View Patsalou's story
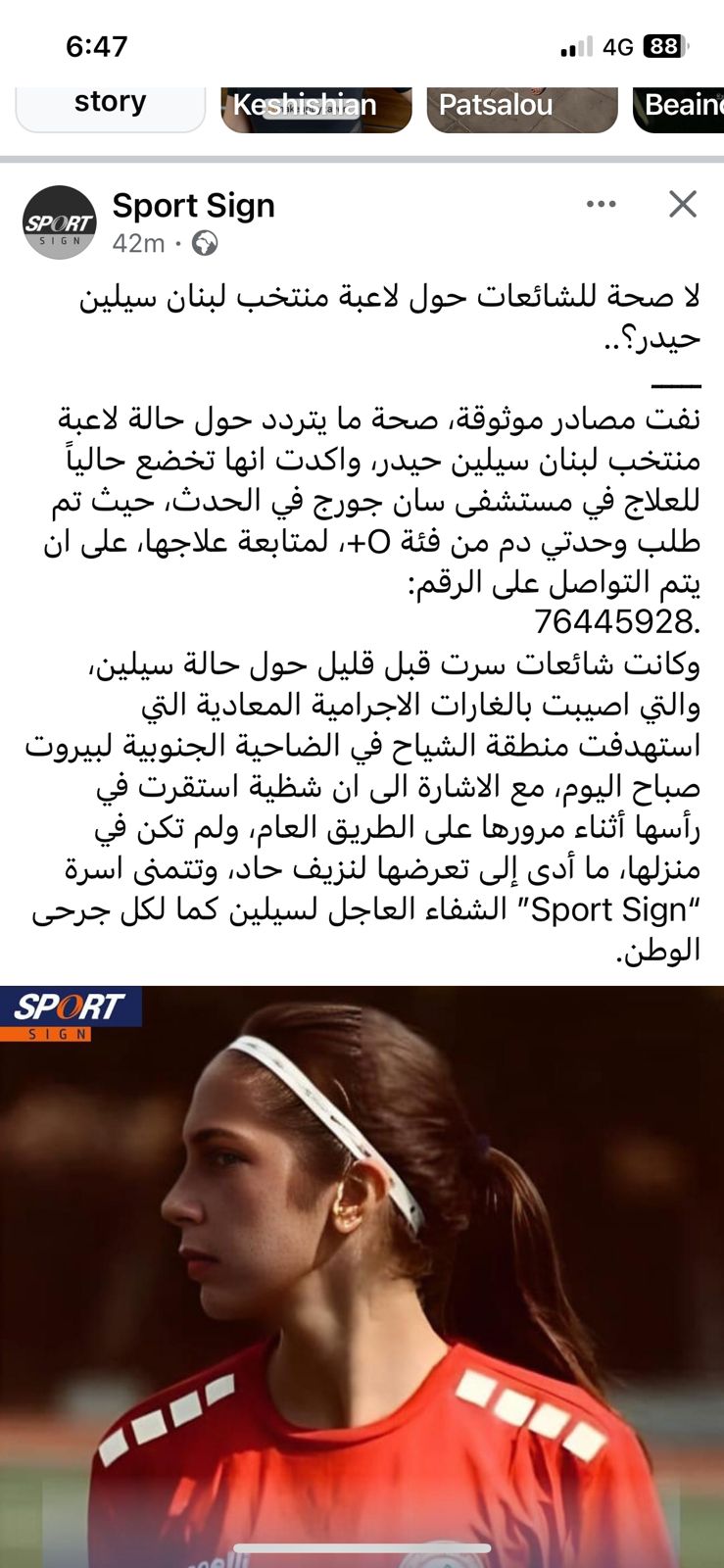The width and height of the screenshot is (724, 1568). [x=521, y=108]
